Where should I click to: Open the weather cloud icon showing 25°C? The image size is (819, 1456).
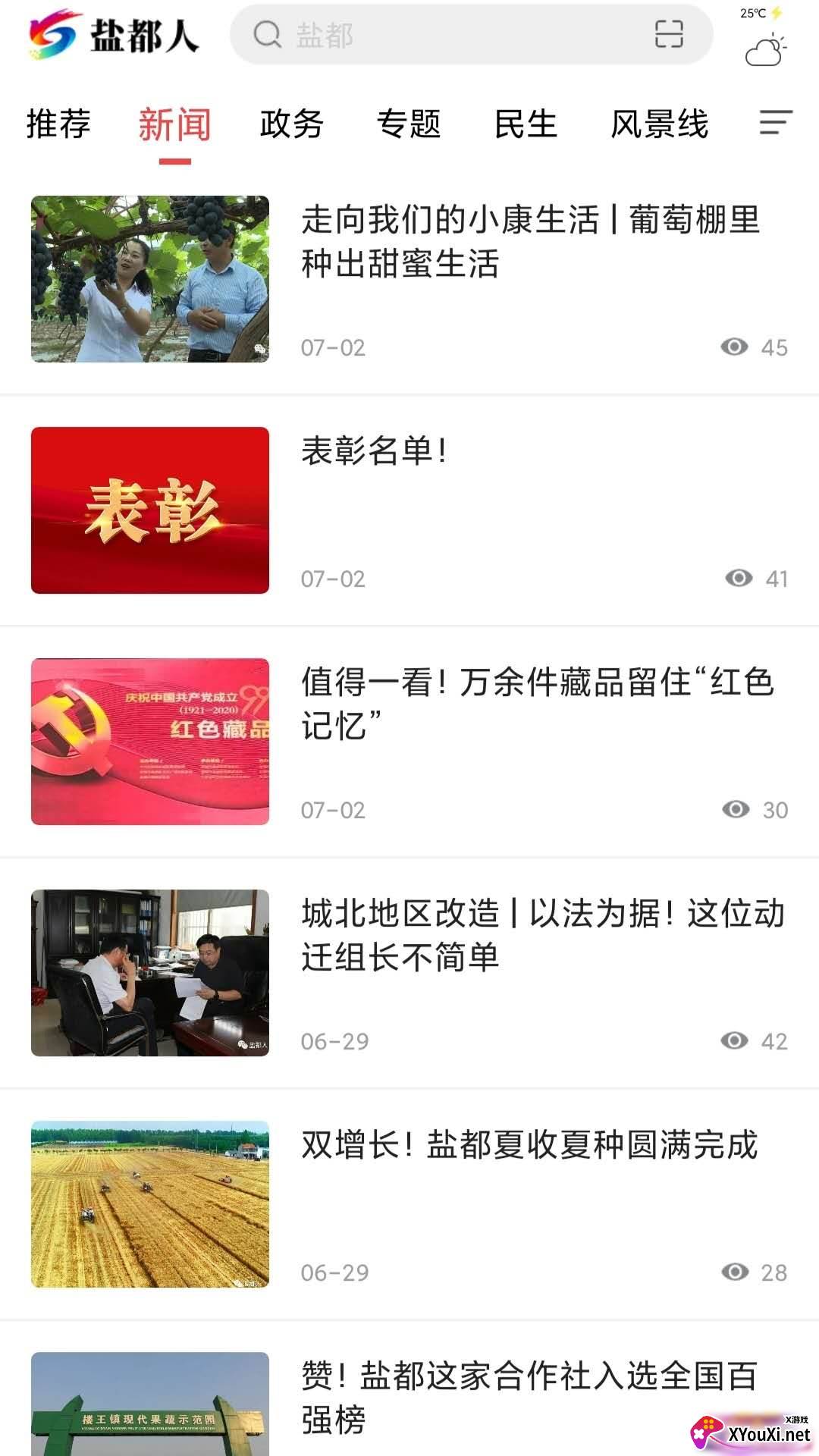click(761, 51)
